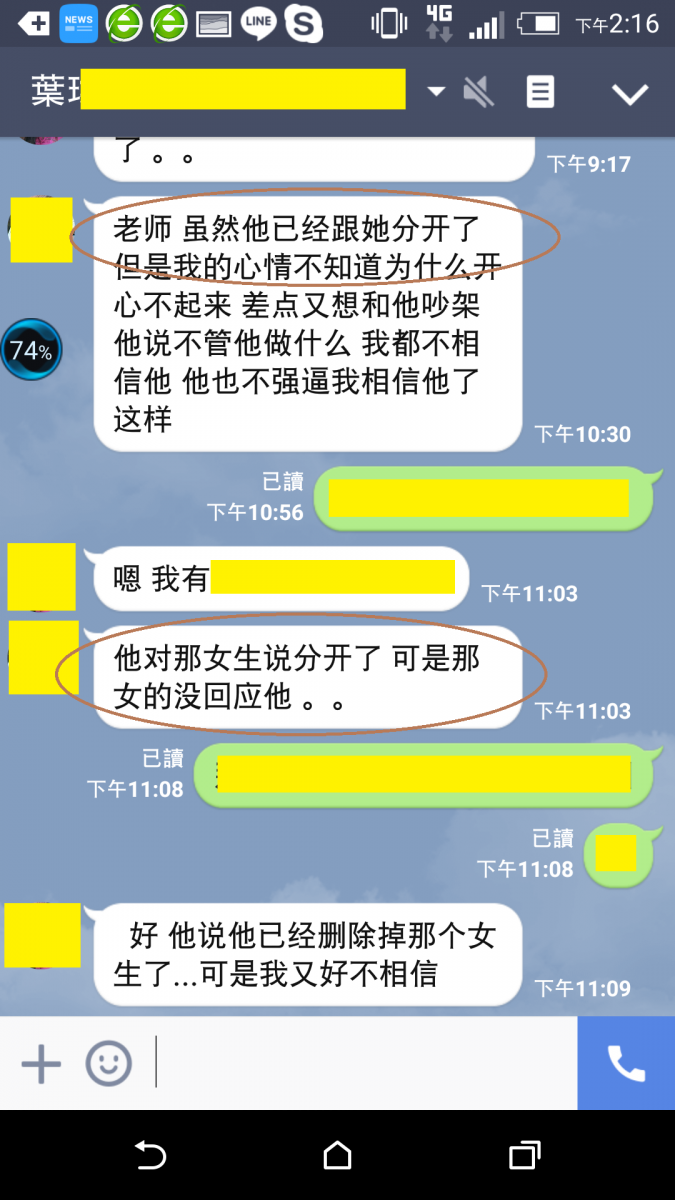Start a voice call with phone button
The height and width of the screenshot is (1200, 675).
coord(626,1063)
